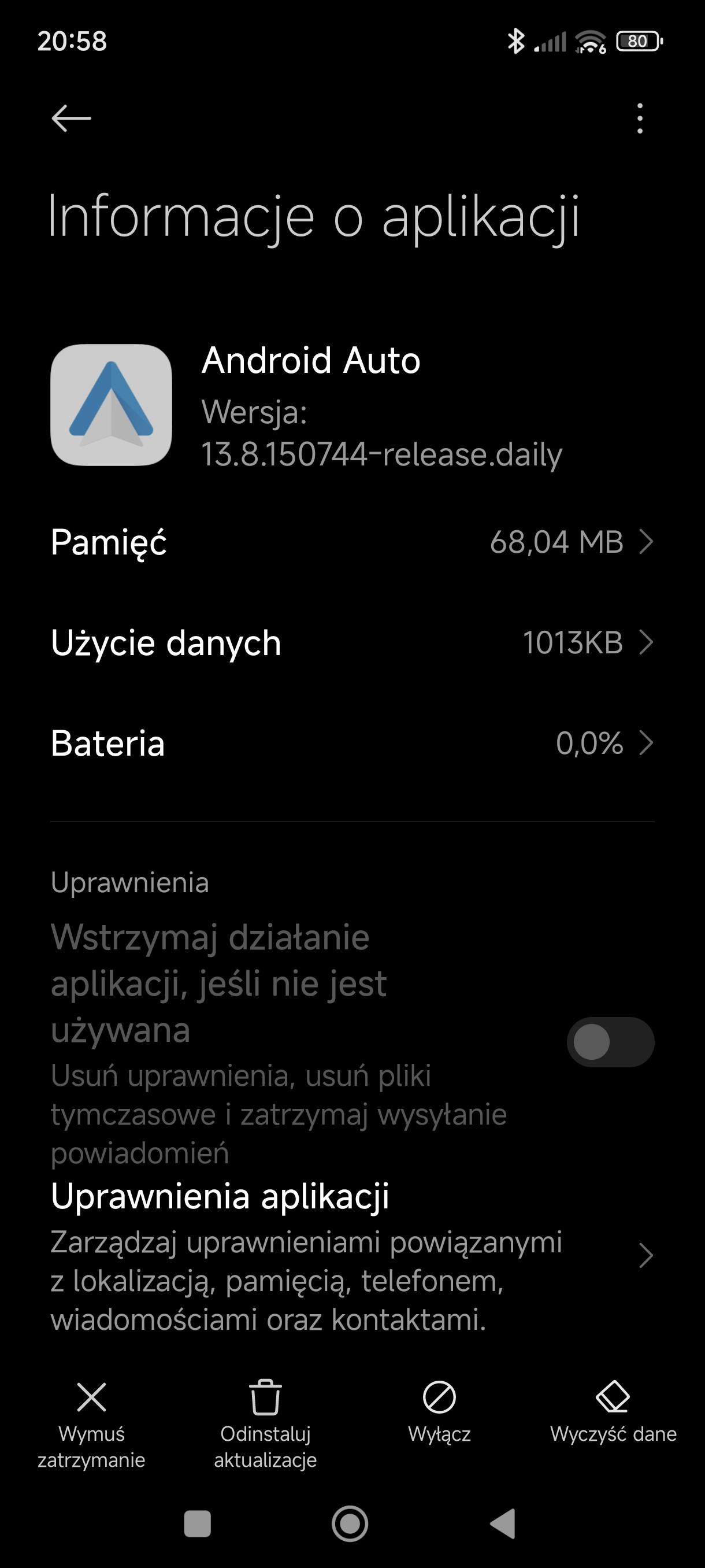The width and height of the screenshot is (705, 1568).
Task: Toggle Wstrzymaj działanie aplikacji switch
Action: [610, 1041]
